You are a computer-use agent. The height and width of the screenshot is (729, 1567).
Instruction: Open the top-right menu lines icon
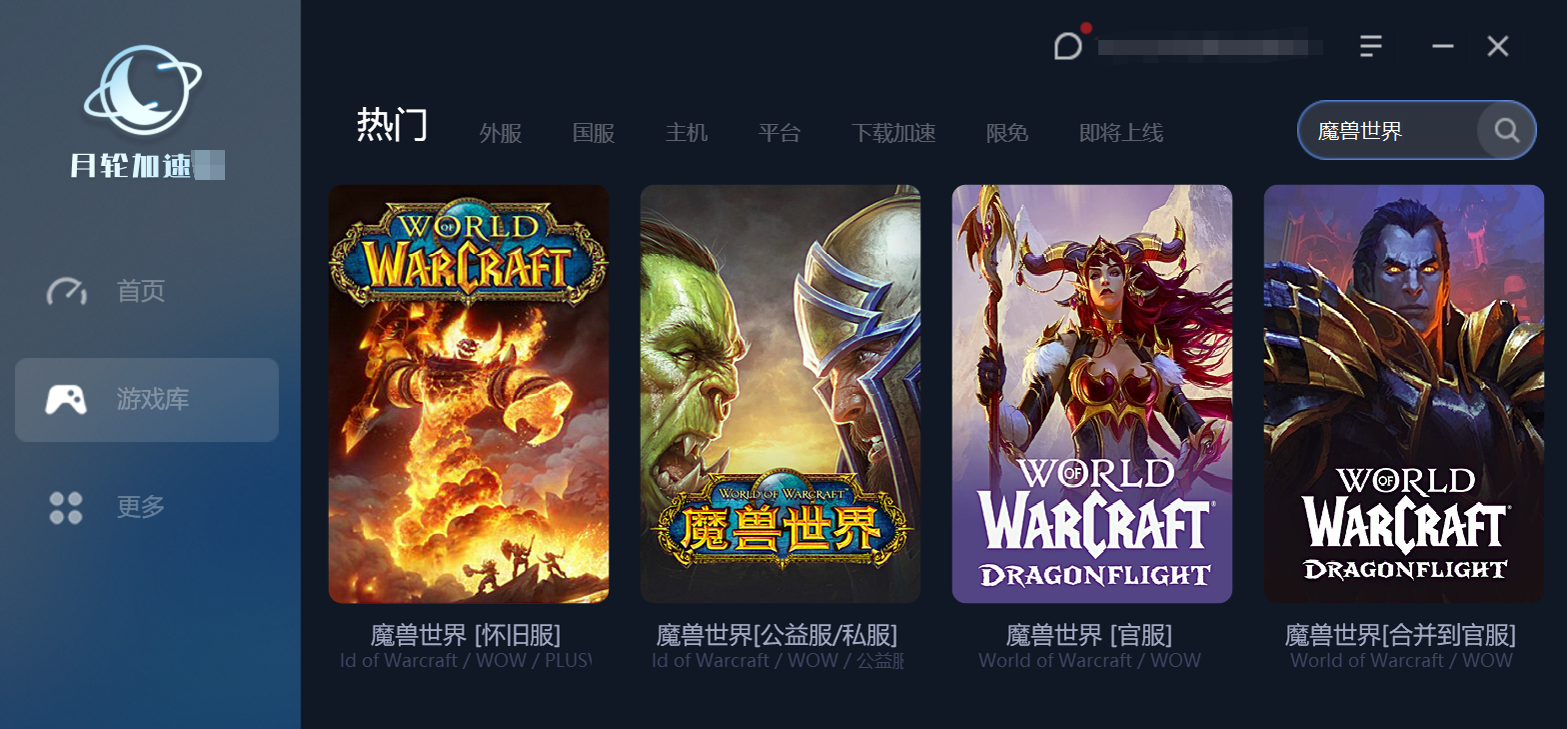(1370, 46)
